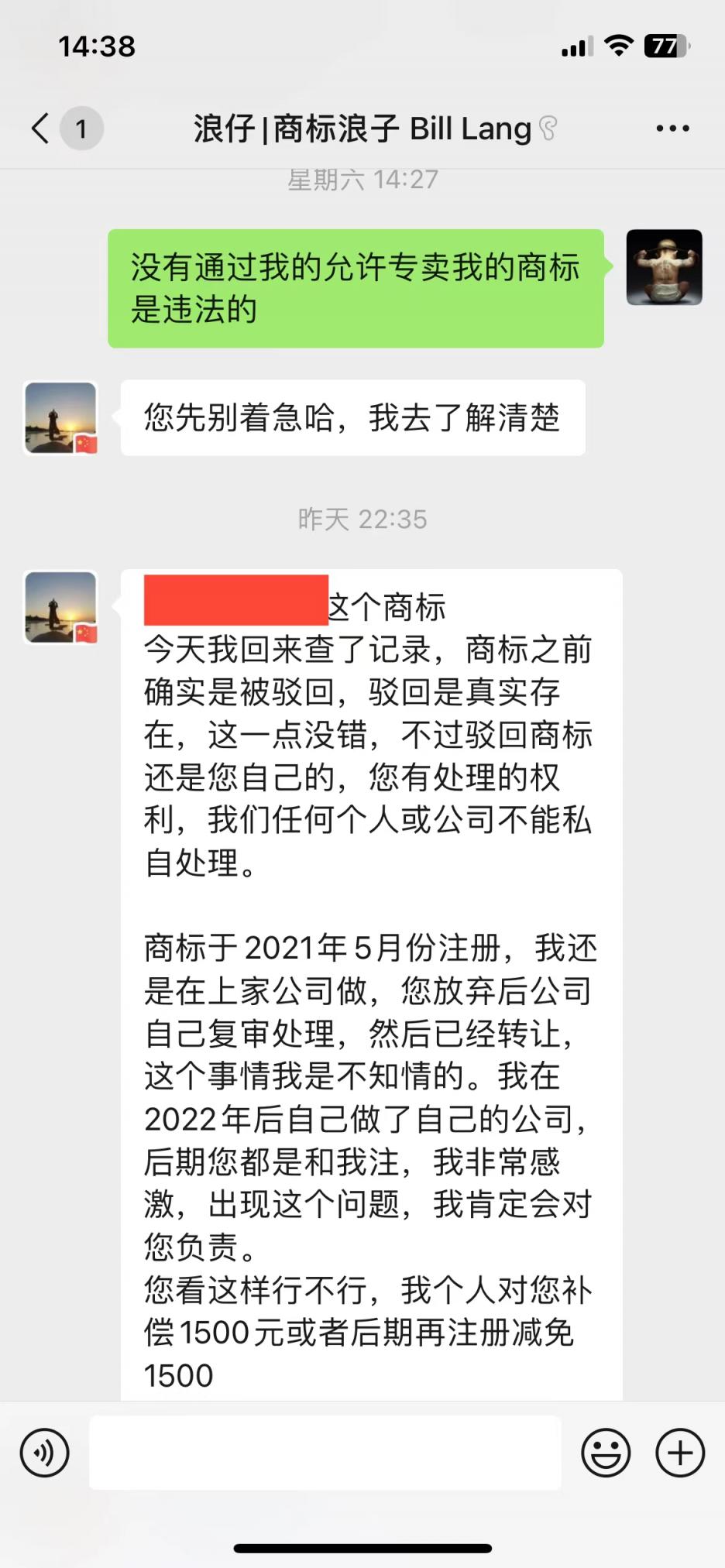Open the emoji sticker panel
This screenshot has height=1568, width=725.
click(606, 1453)
